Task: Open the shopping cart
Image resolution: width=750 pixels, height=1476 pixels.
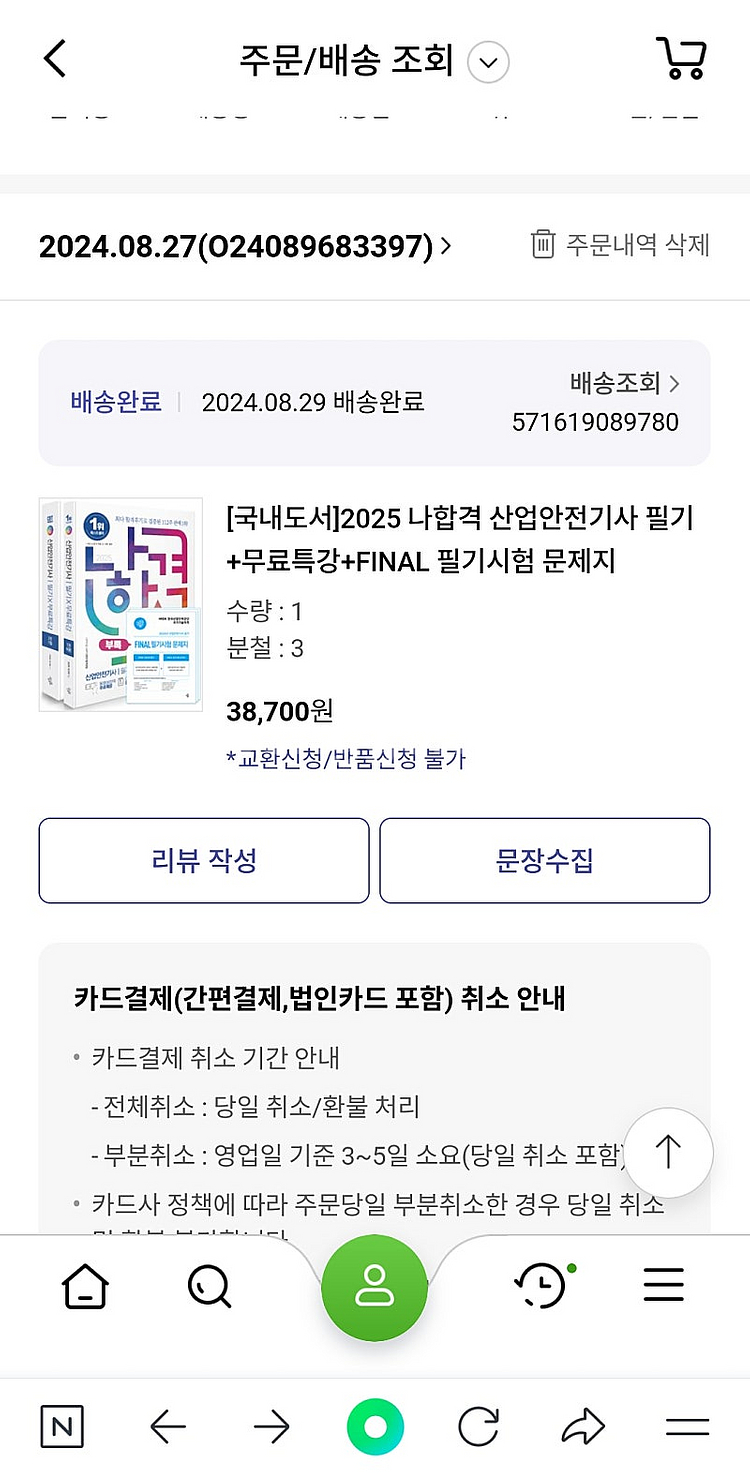Action: click(x=681, y=60)
